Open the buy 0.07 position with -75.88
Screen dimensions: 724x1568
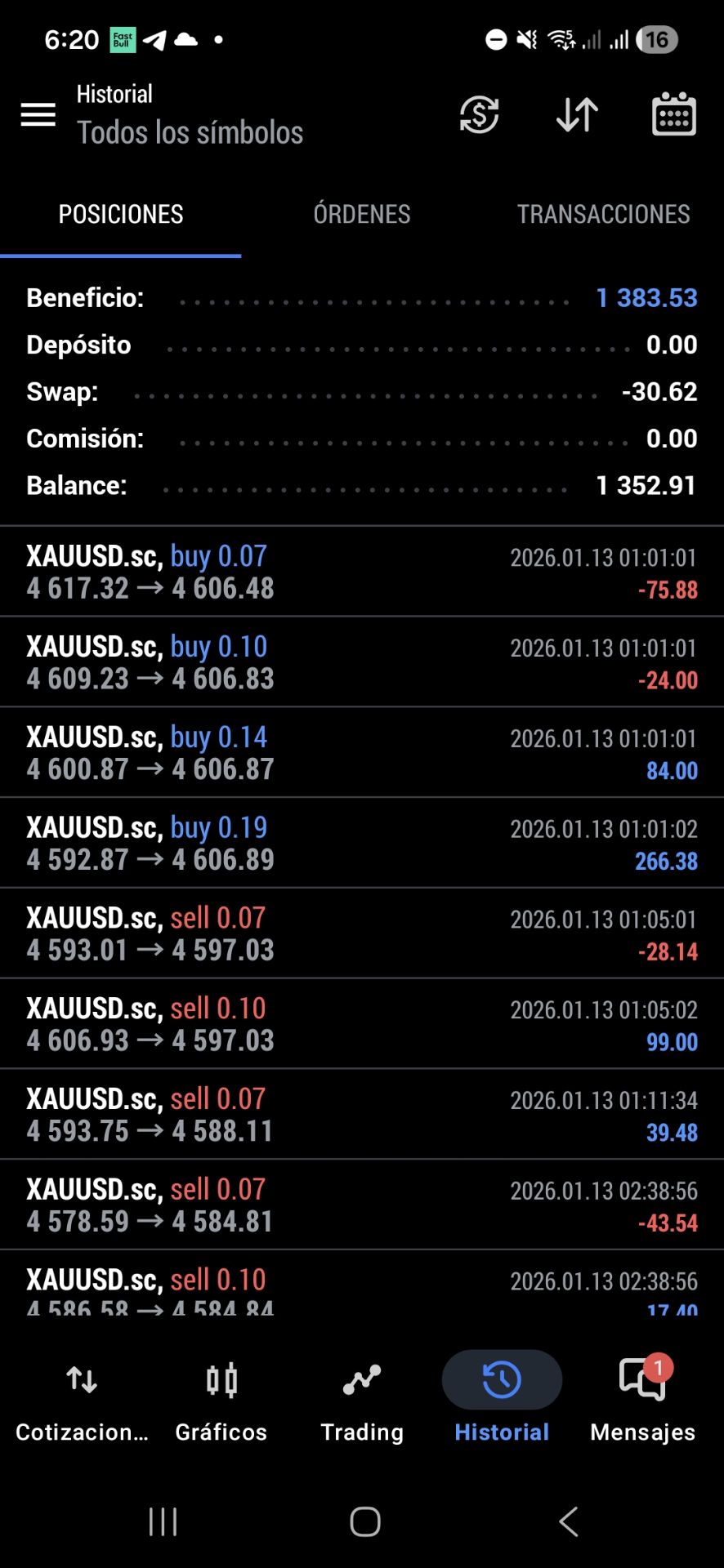(x=362, y=572)
